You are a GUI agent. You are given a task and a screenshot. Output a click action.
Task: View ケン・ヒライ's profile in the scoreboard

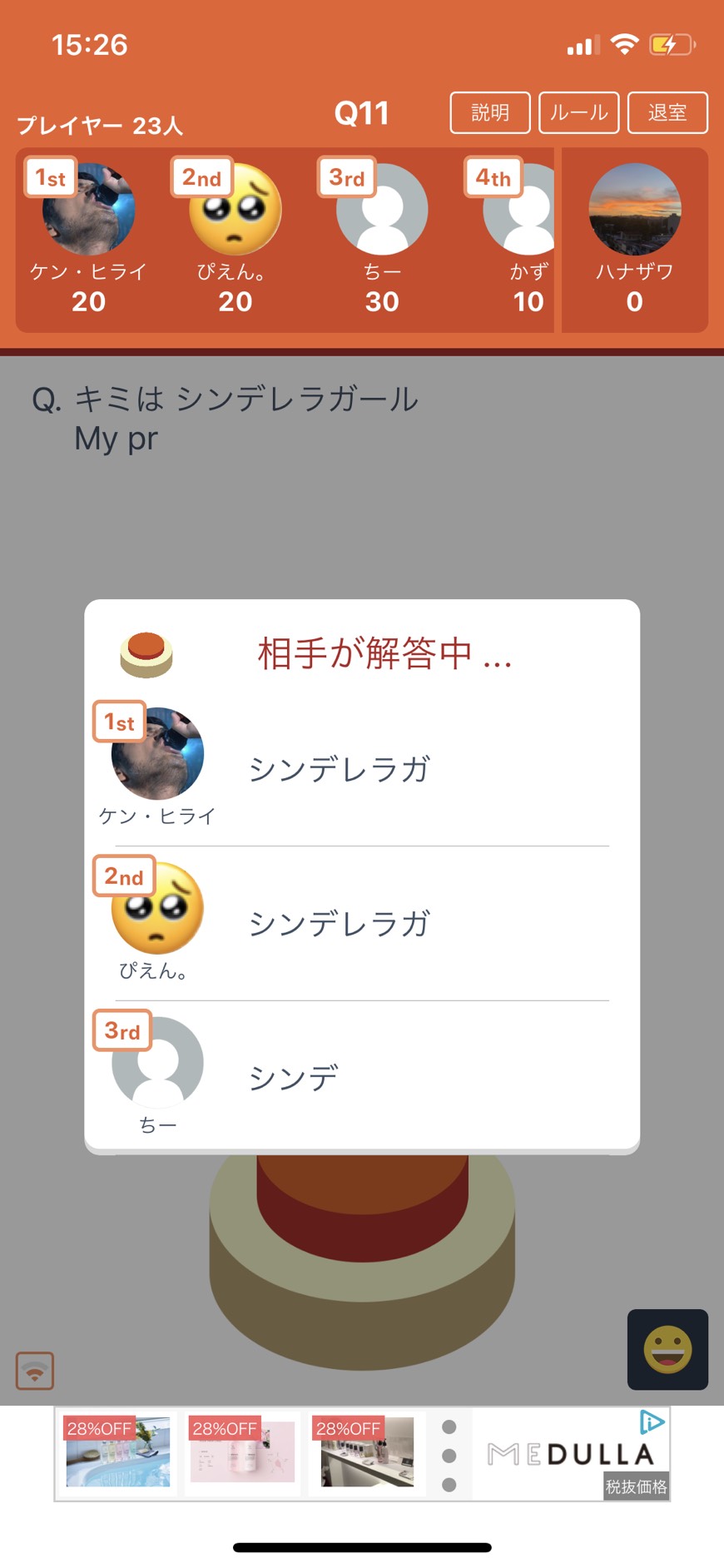[89, 210]
